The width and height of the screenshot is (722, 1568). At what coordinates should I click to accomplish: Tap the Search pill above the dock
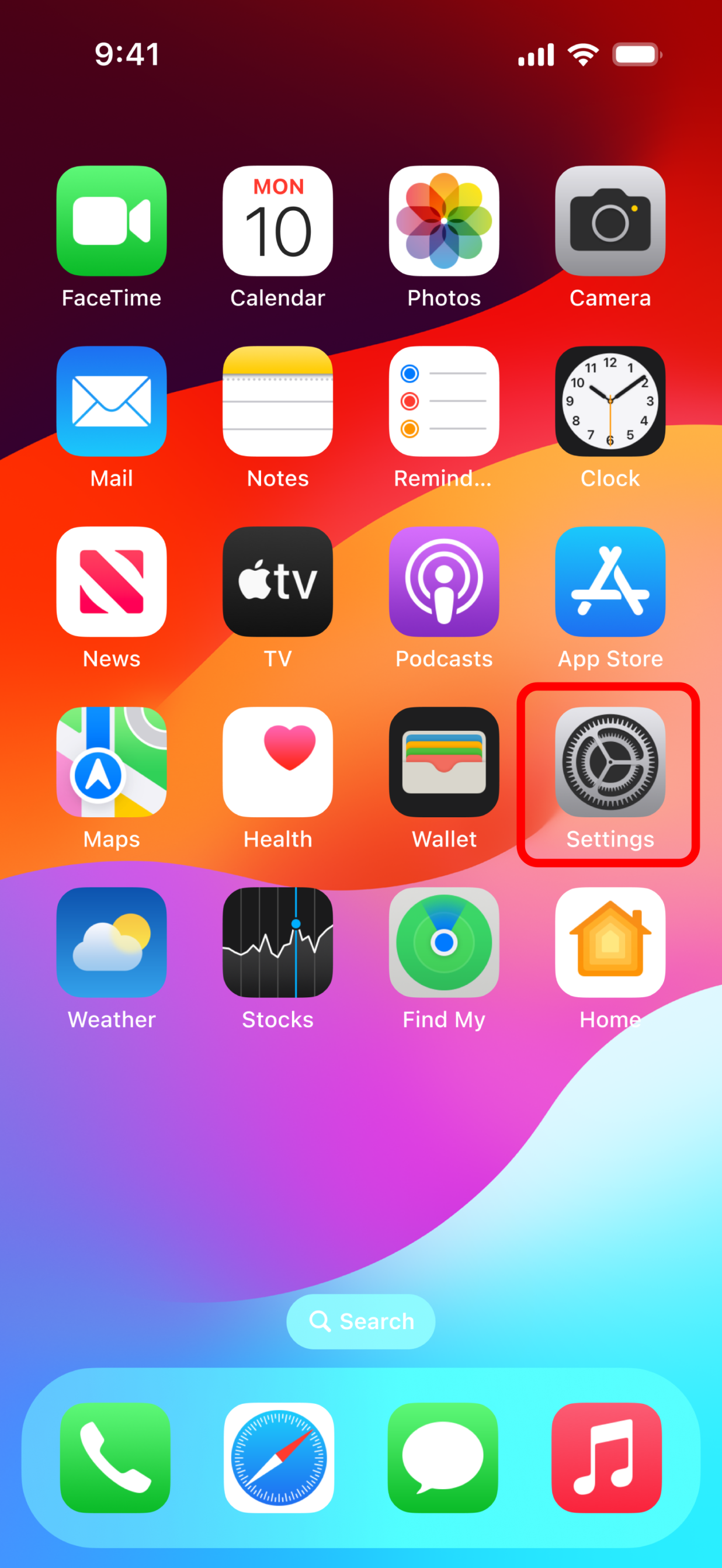(361, 1321)
